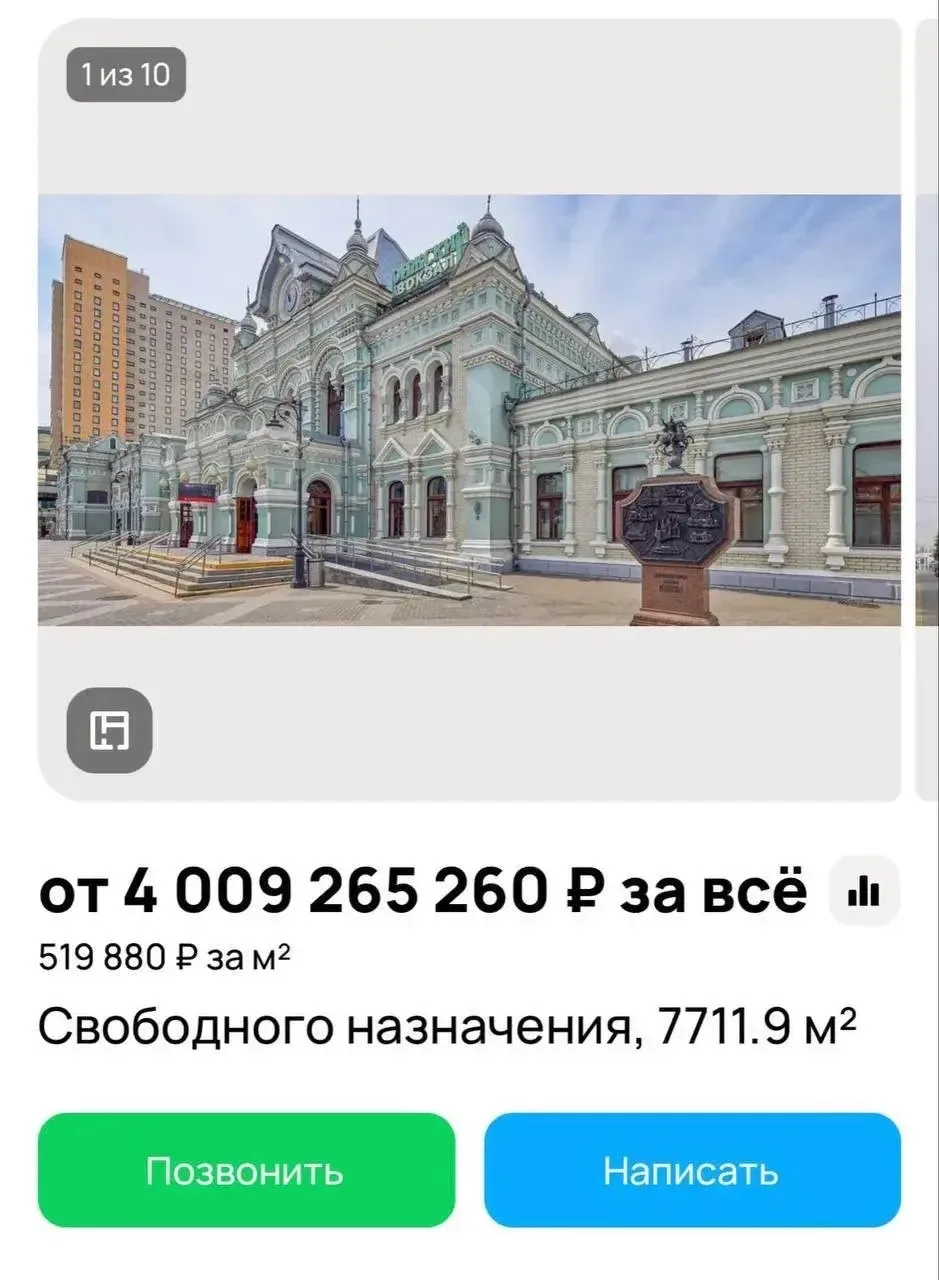Open the floor plan icon
The image size is (939, 1280).
110,731
